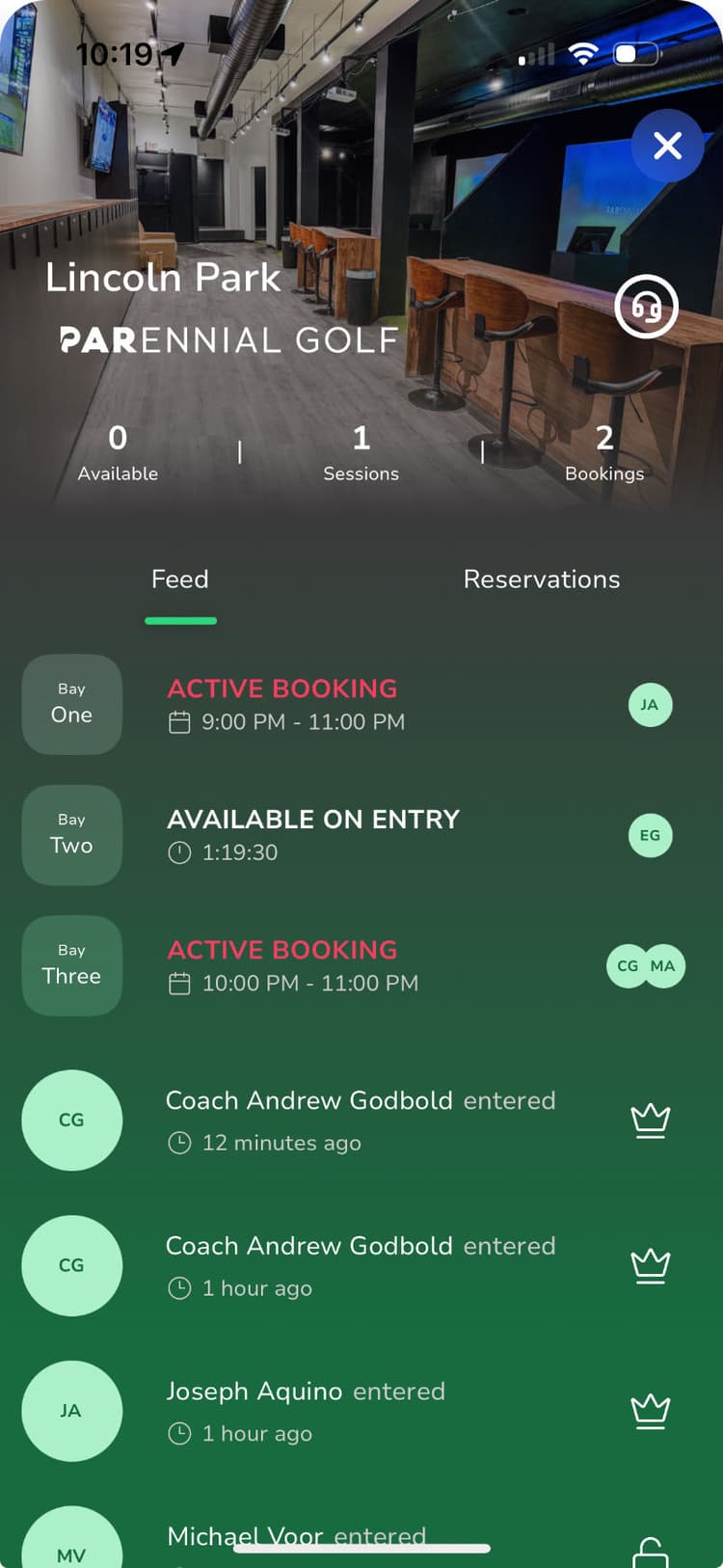Open the CG avatar circle for Coach Andrew Godbold
Screen dimensions: 723x1568
pyautogui.click(x=71, y=1120)
